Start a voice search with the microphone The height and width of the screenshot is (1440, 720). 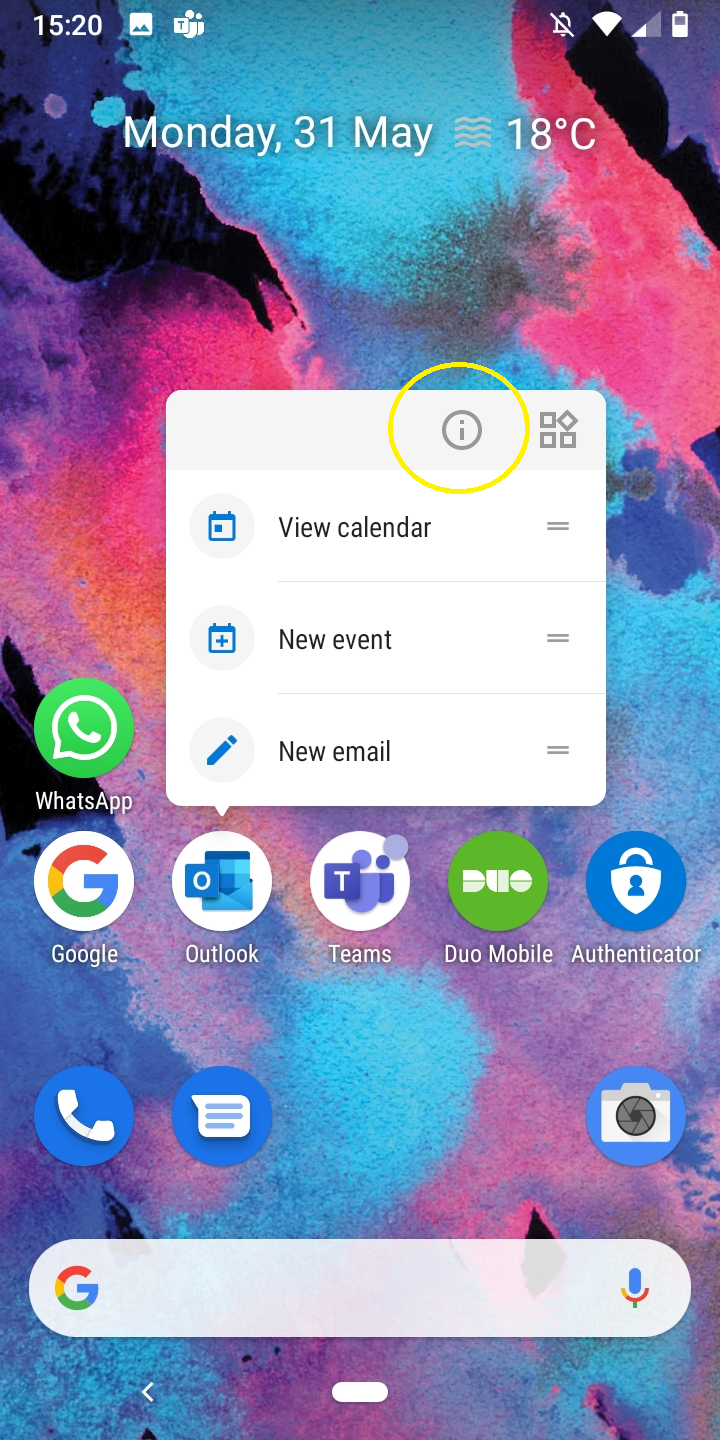[634, 1288]
